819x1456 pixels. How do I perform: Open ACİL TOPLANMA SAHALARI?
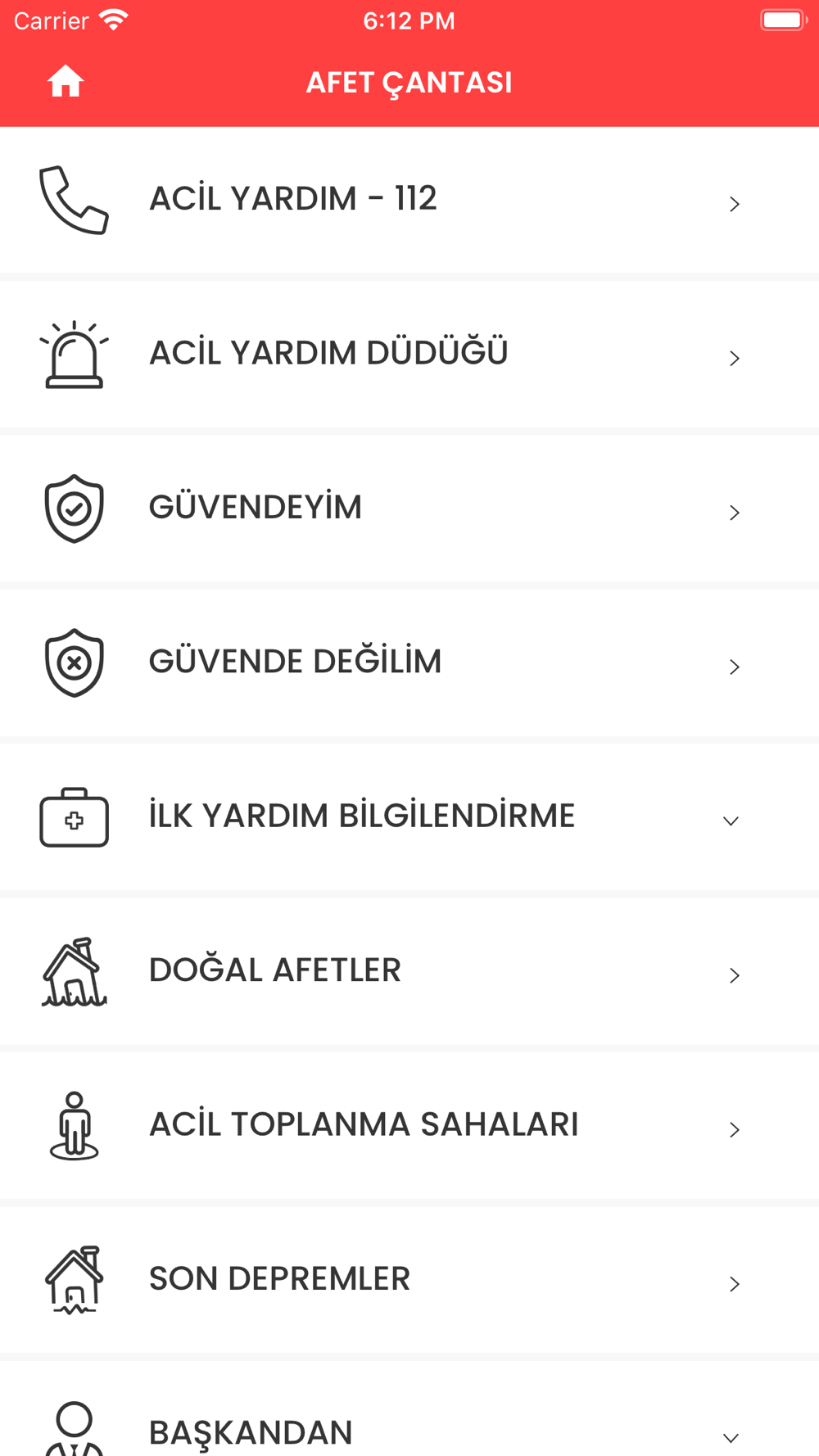click(409, 1126)
